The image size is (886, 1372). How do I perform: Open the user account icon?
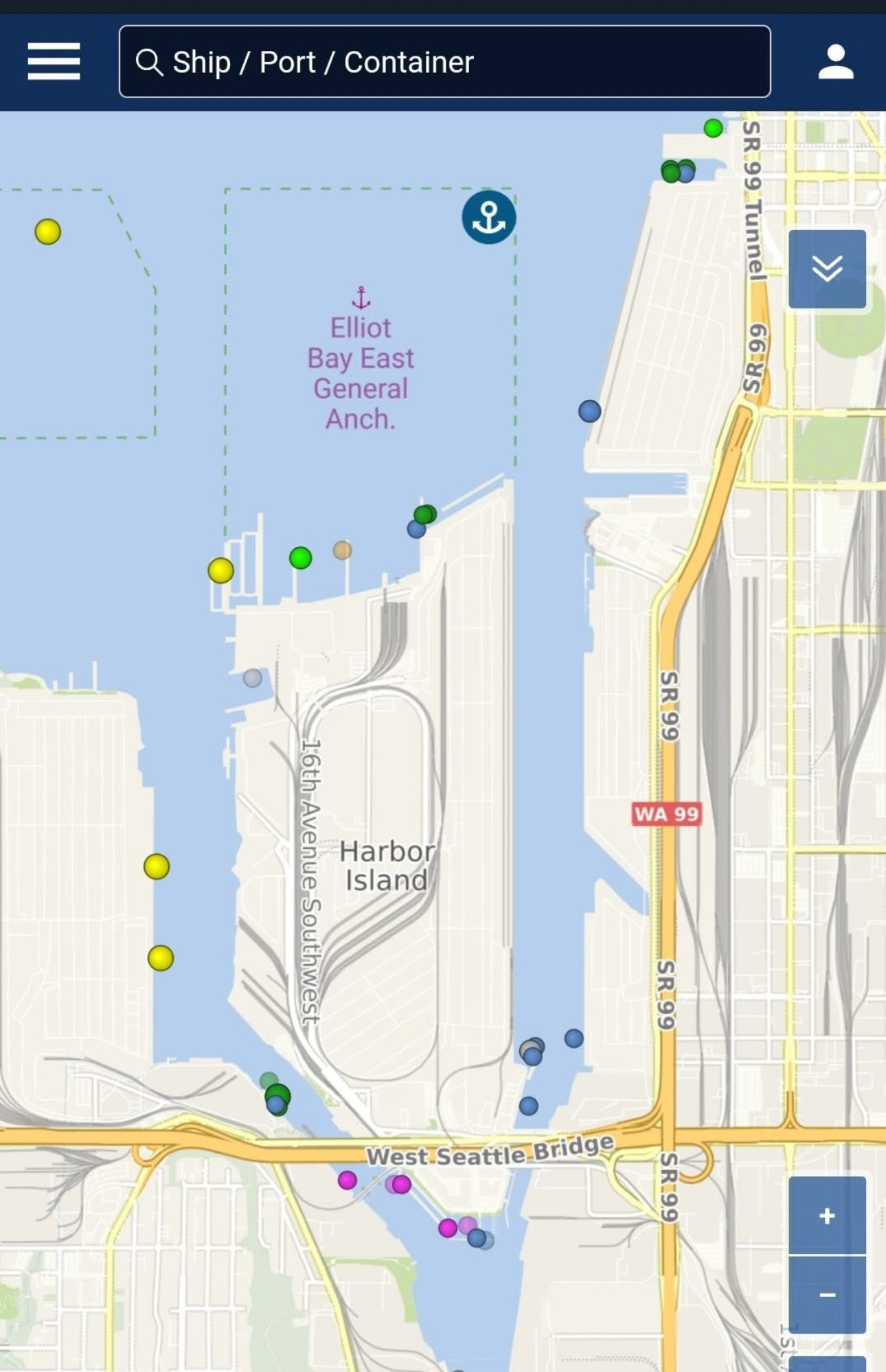click(x=835, y=62)
